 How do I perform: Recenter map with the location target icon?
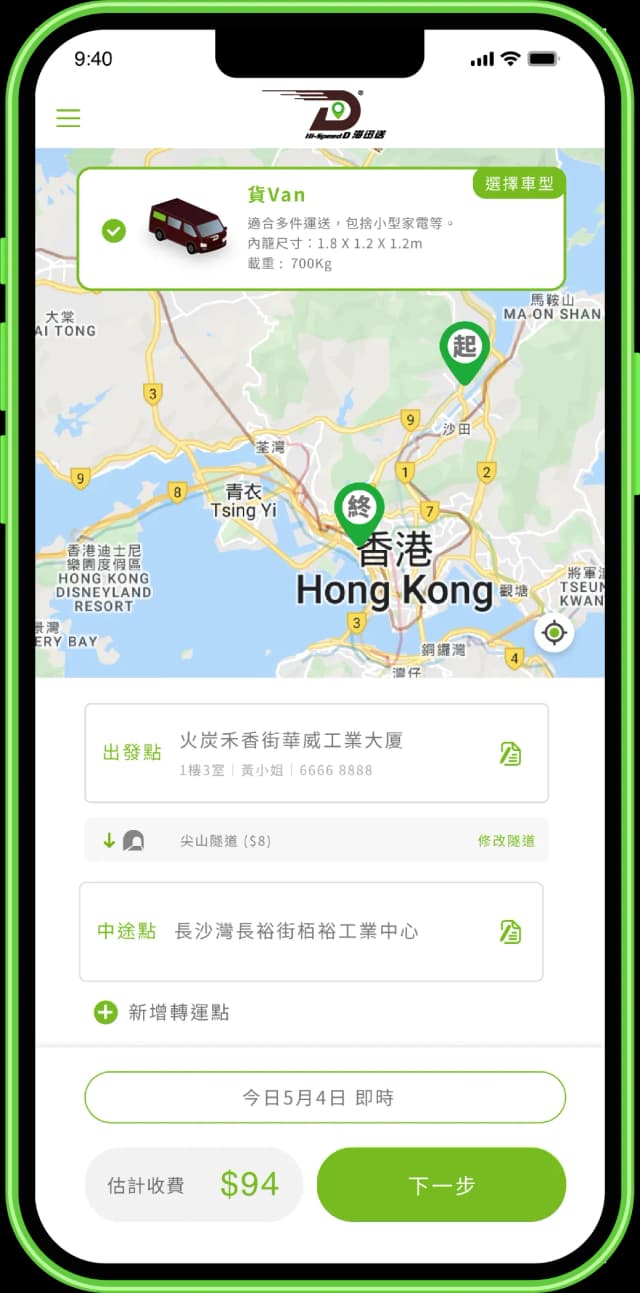[554, 633]
